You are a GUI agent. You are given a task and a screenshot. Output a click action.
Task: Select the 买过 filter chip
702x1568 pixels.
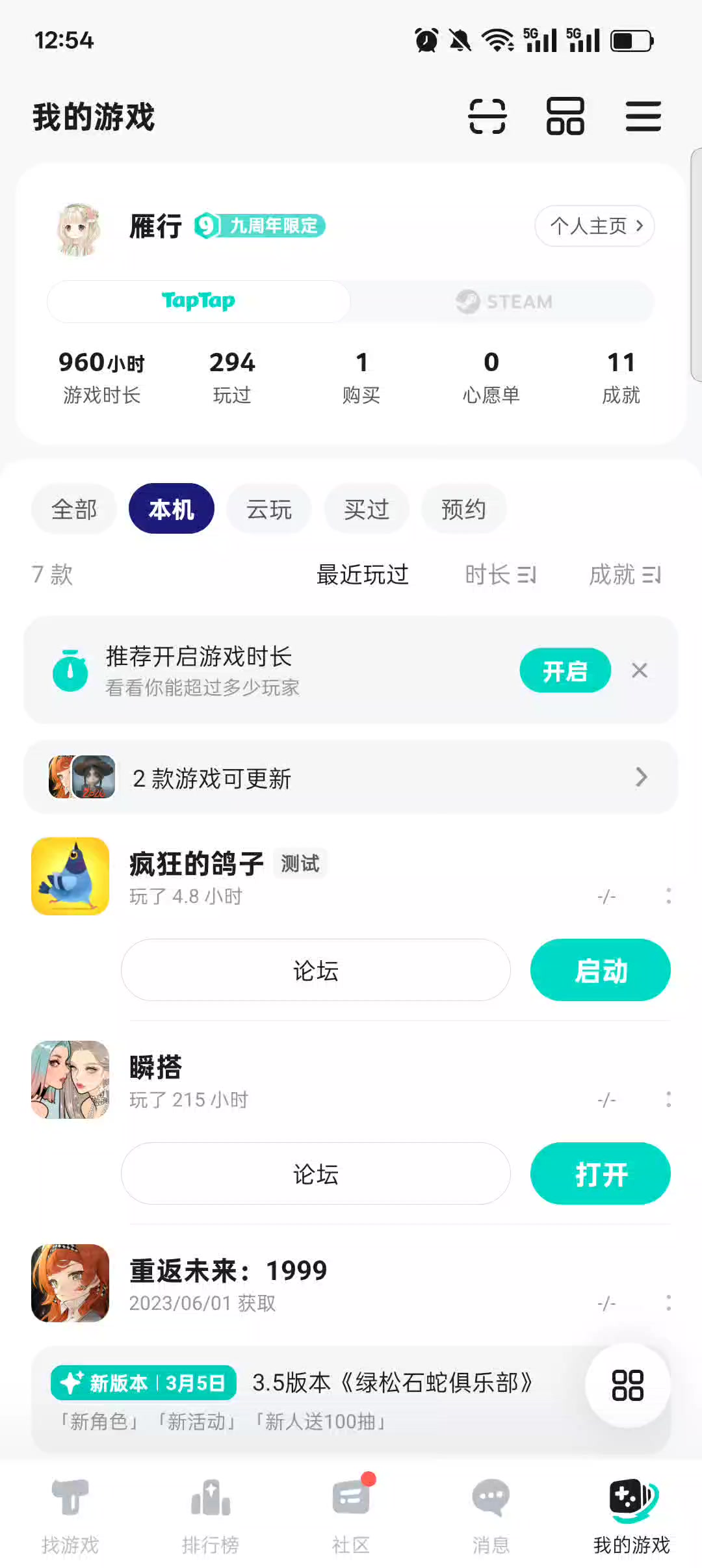[367, 509]
